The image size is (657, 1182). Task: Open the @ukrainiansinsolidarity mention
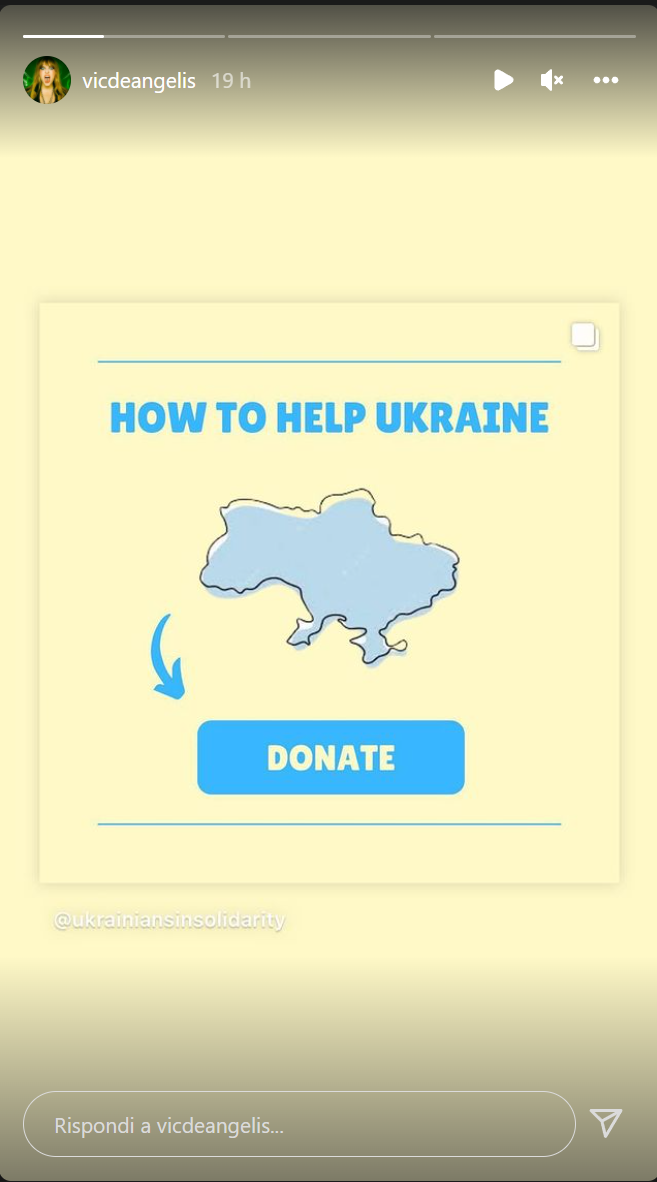pos(170,920)
